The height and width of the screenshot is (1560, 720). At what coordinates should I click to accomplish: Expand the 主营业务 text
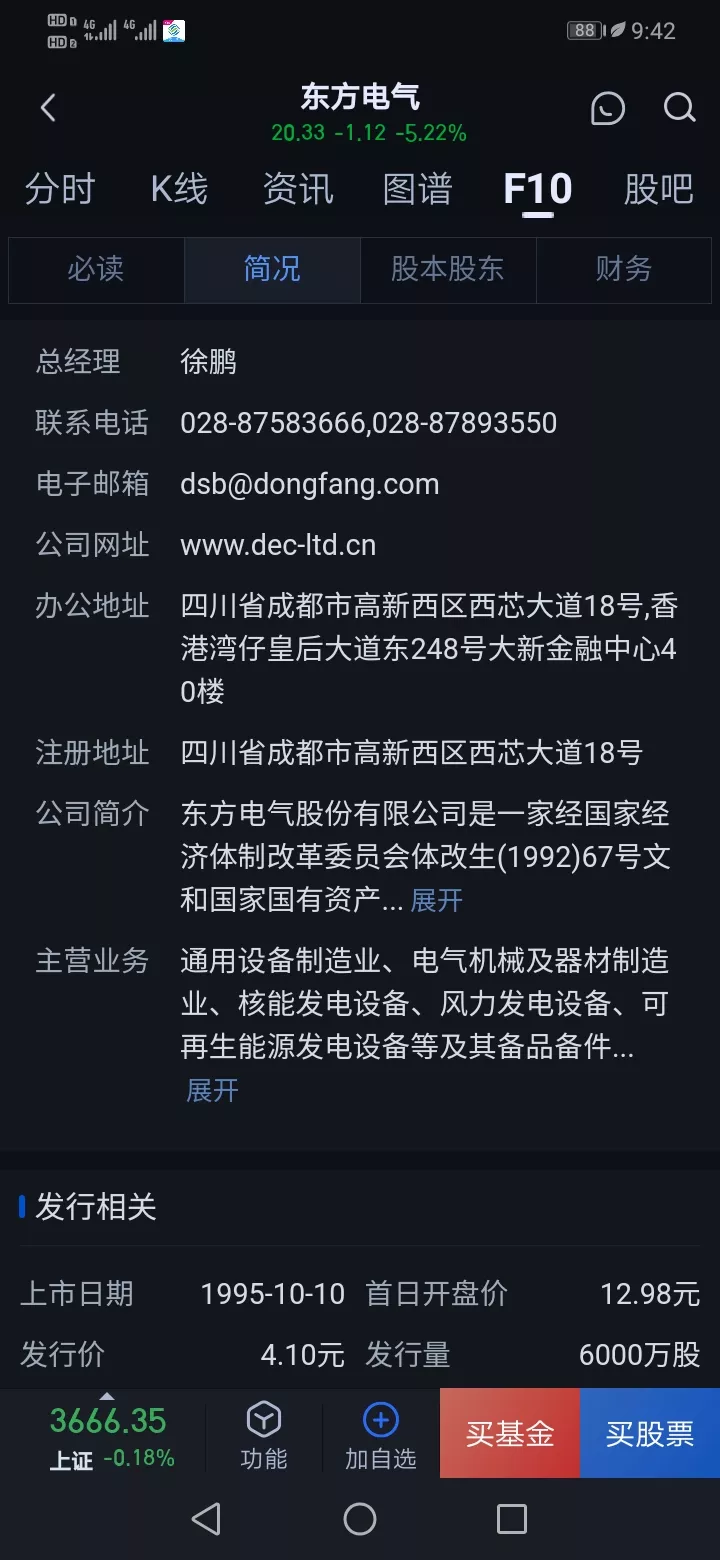coord(212,1090)
